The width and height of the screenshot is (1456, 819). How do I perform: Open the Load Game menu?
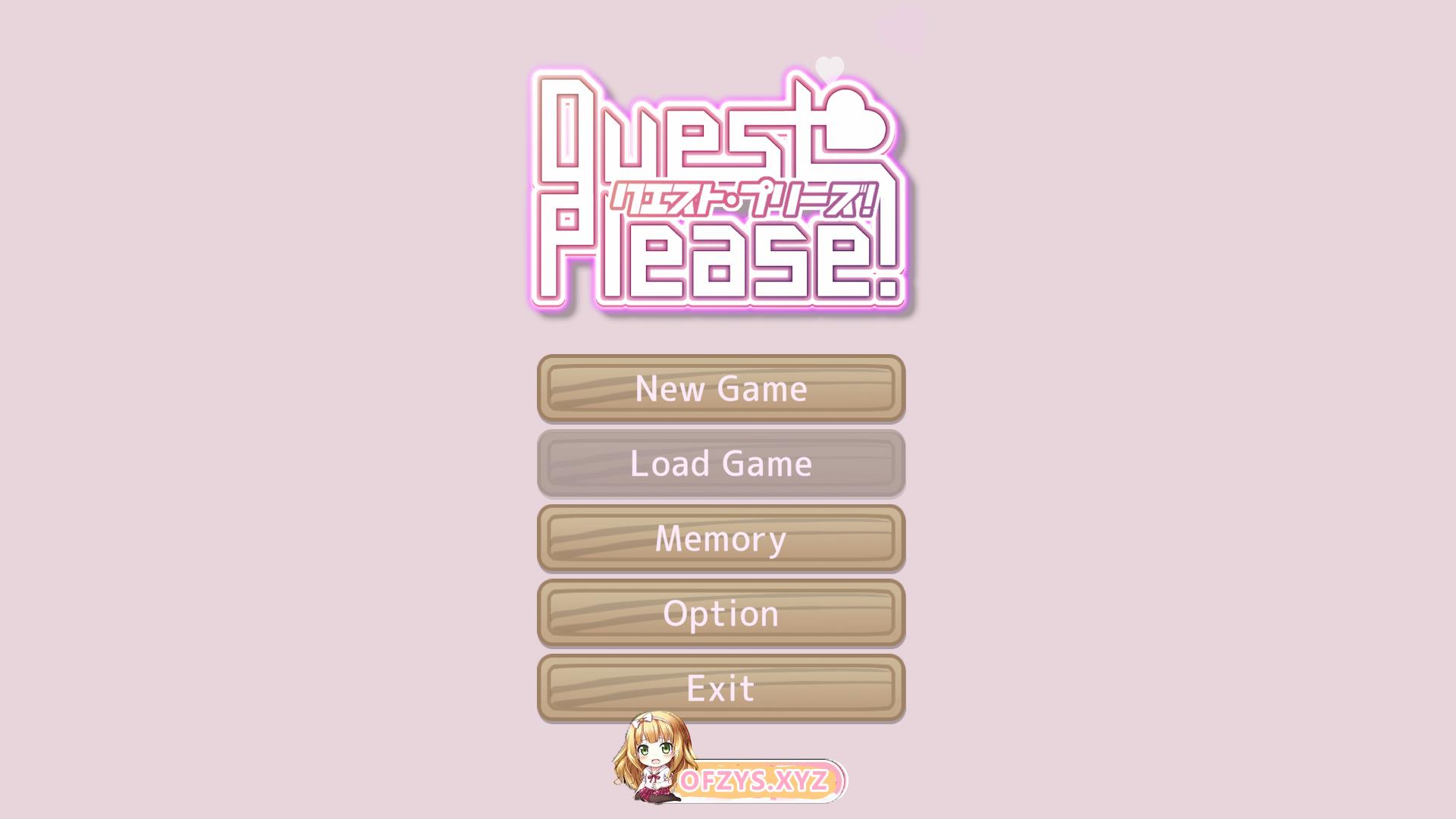pos(720,463)
